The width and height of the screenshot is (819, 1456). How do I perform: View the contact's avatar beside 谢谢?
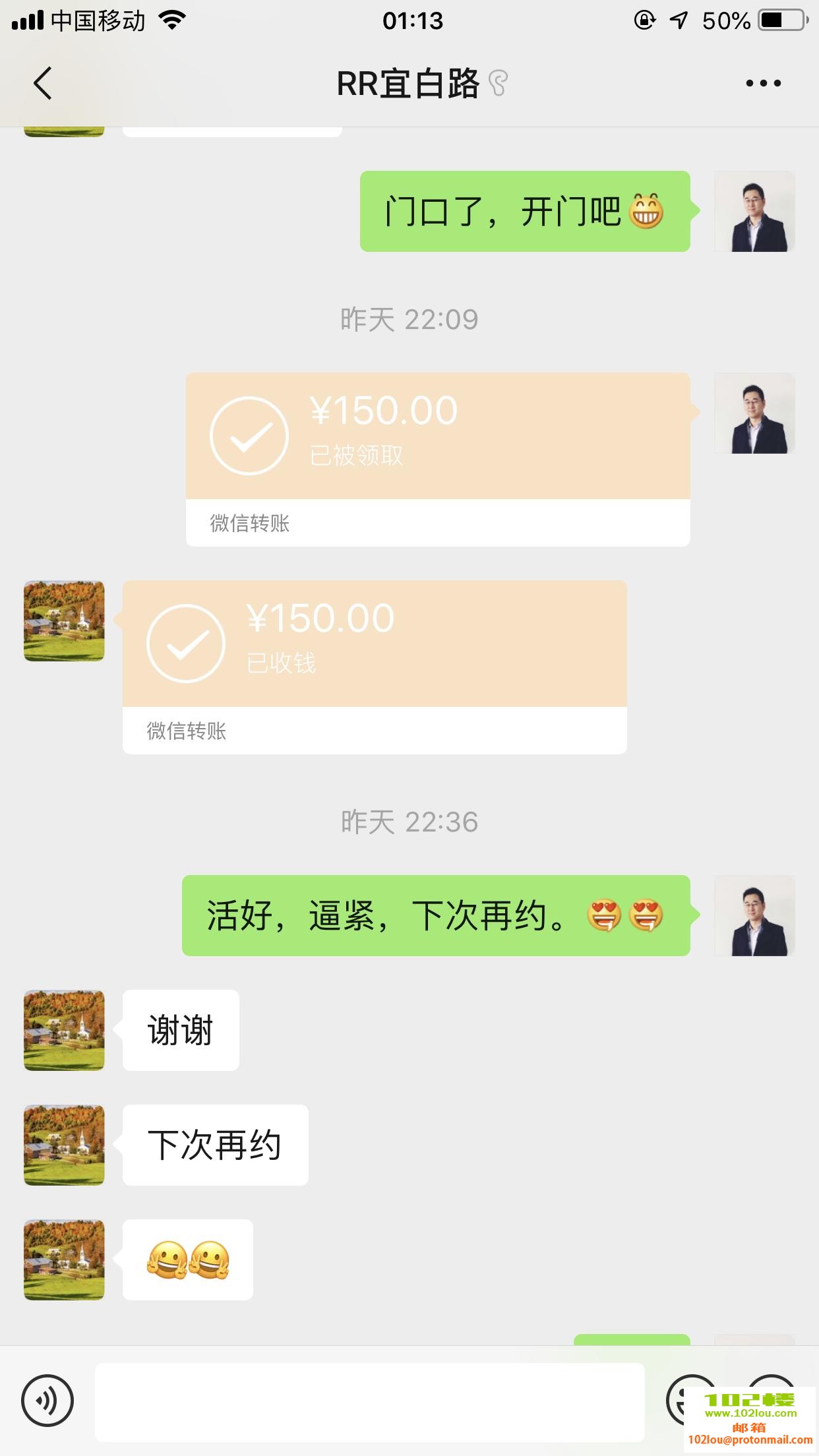click(x=64, y=1030)
